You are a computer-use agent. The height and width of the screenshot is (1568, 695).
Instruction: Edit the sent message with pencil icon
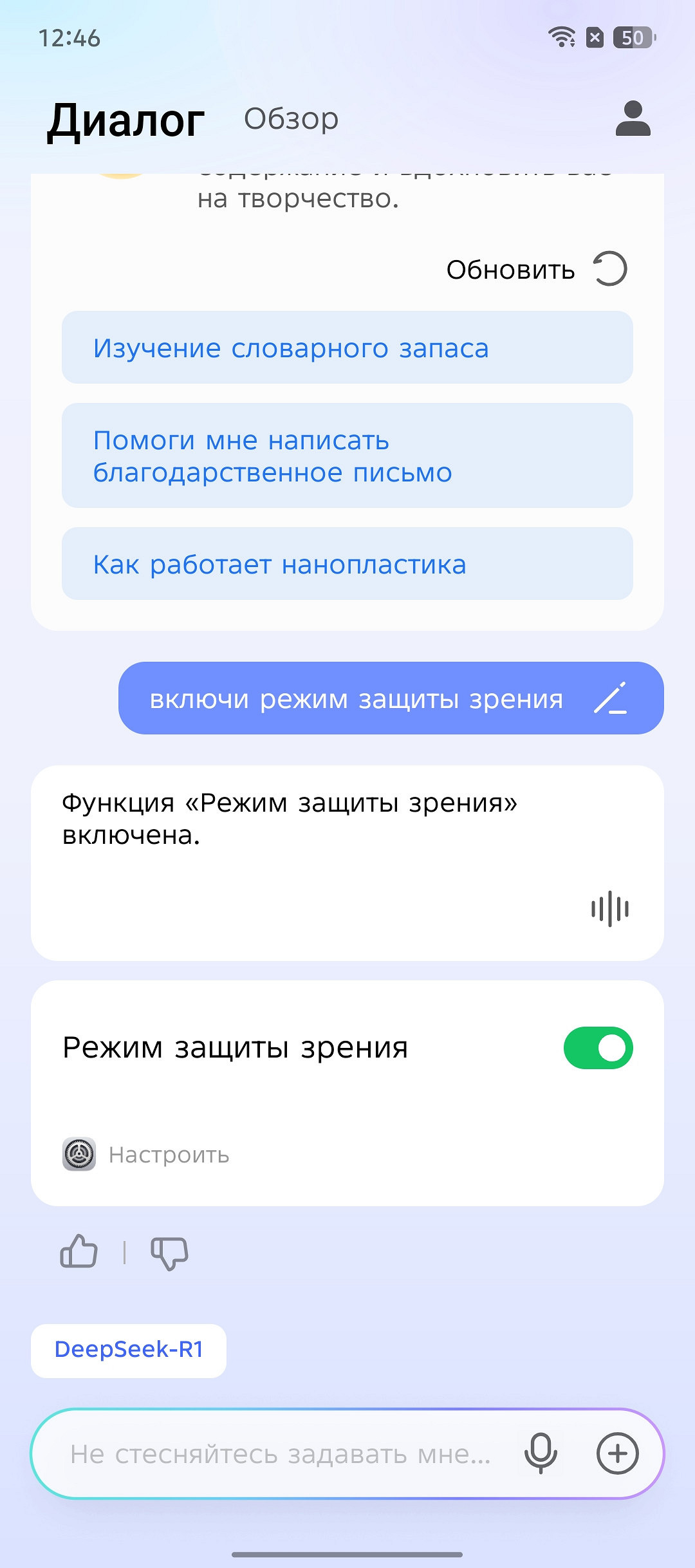click(x=610, y=698)
